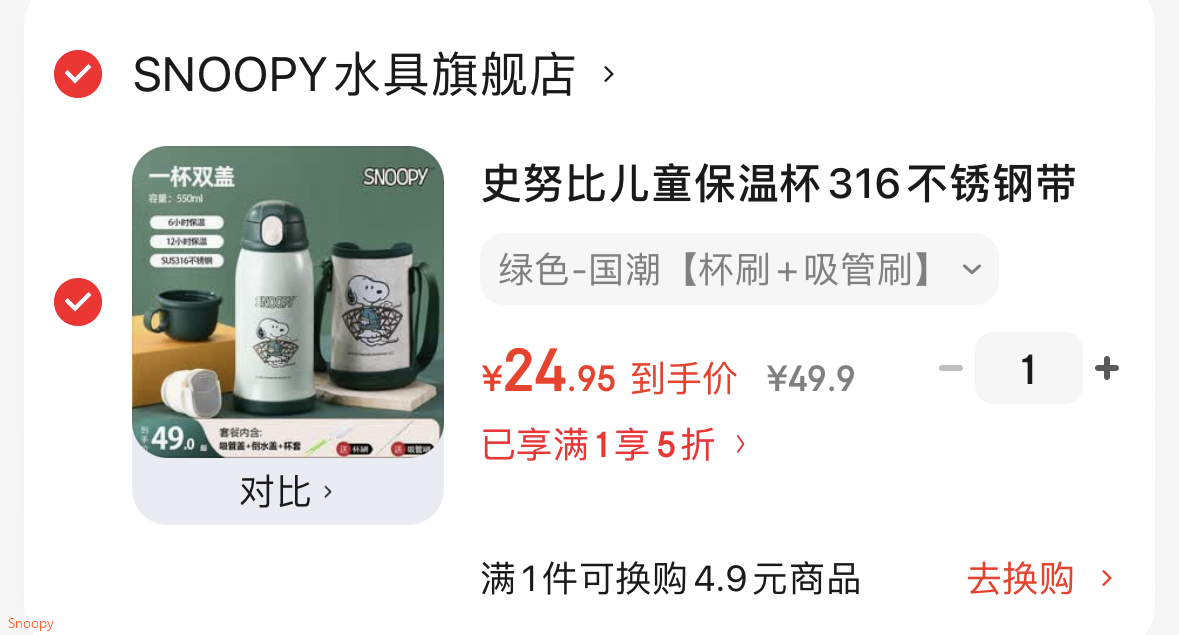
Task: Increase quantity with the plus button
Action: 1106,369
